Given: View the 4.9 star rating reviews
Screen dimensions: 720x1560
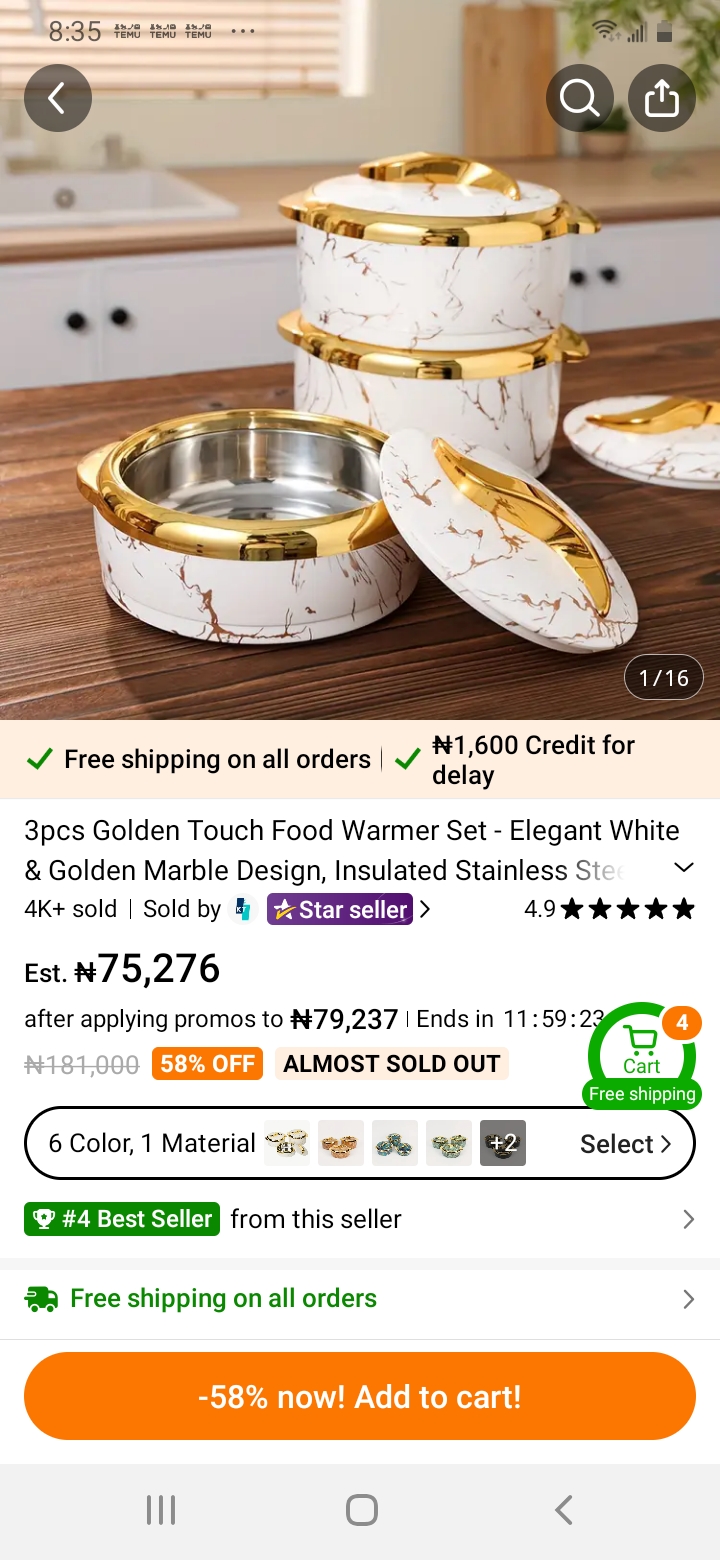Looking at the screenshot, I should pos(609,909).
